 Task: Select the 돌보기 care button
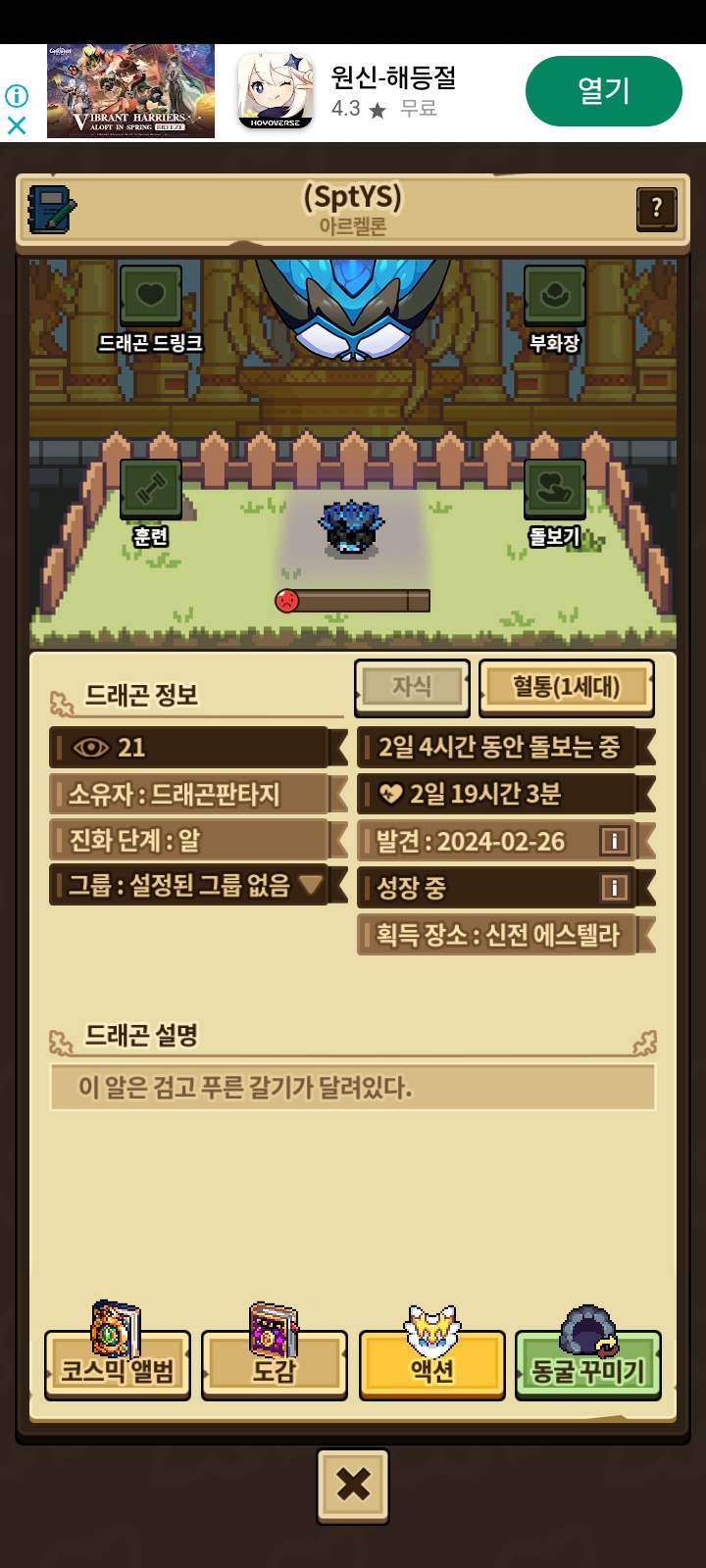point(555,490)
